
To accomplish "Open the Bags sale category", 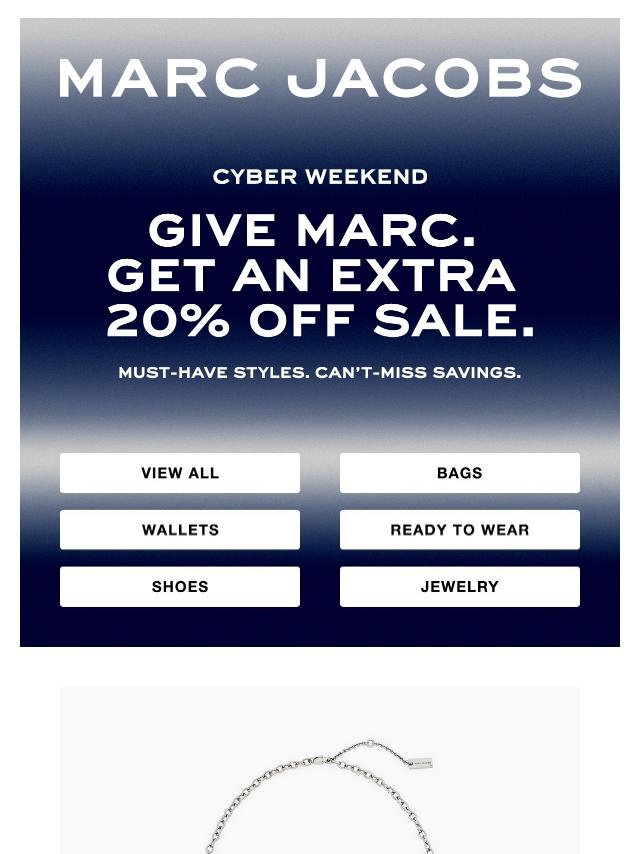I will click(459, 473).
